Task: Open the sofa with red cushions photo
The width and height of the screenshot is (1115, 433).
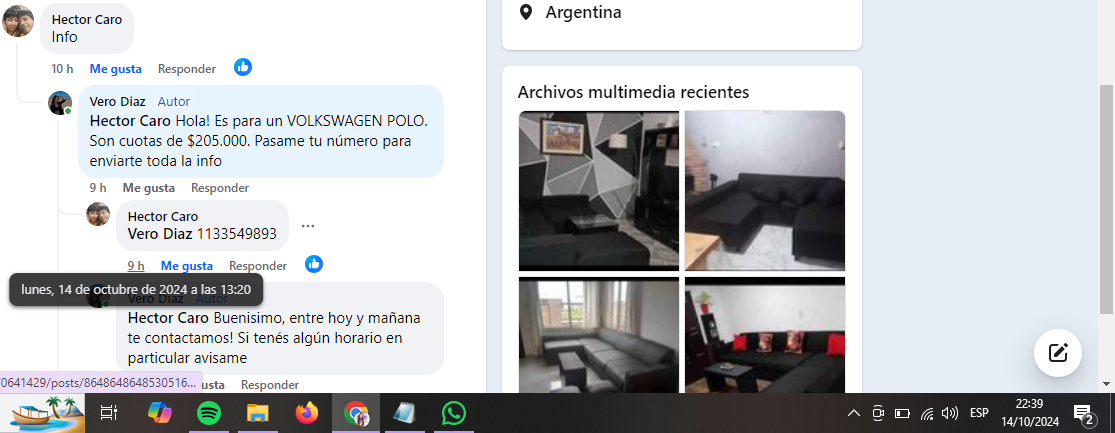Action: 764,334
